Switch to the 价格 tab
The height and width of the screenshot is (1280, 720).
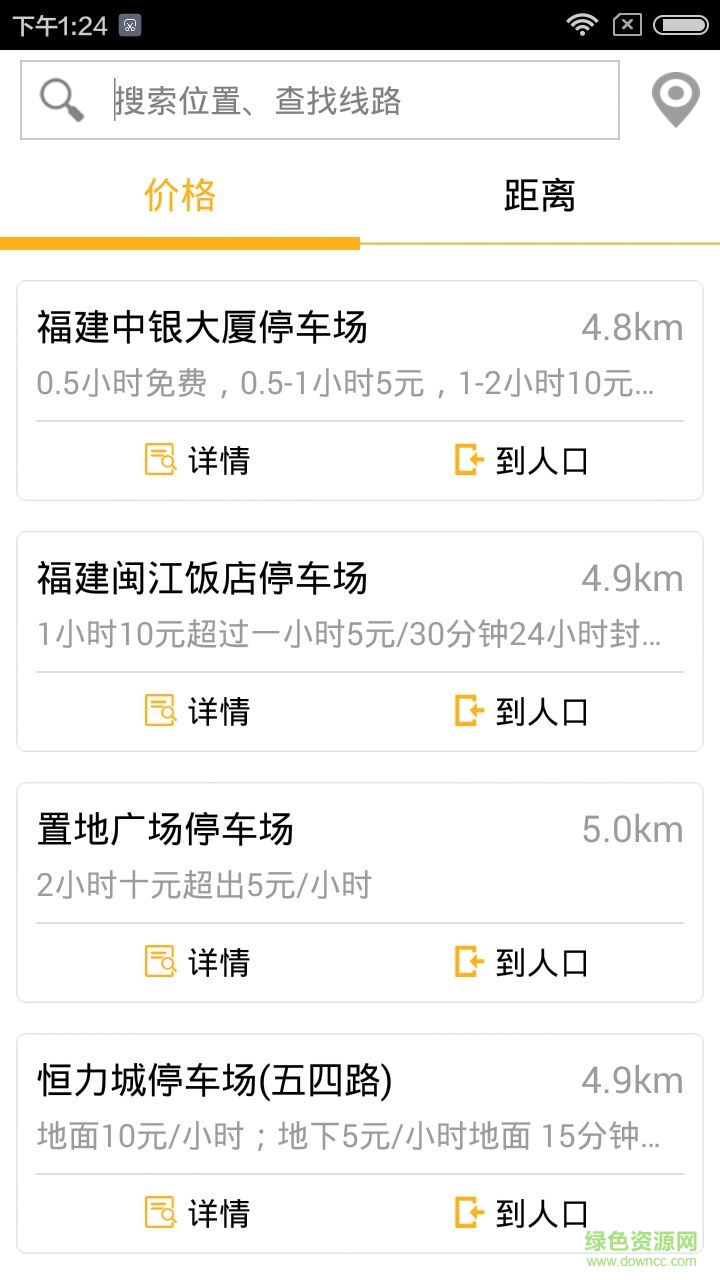point(180,196)
